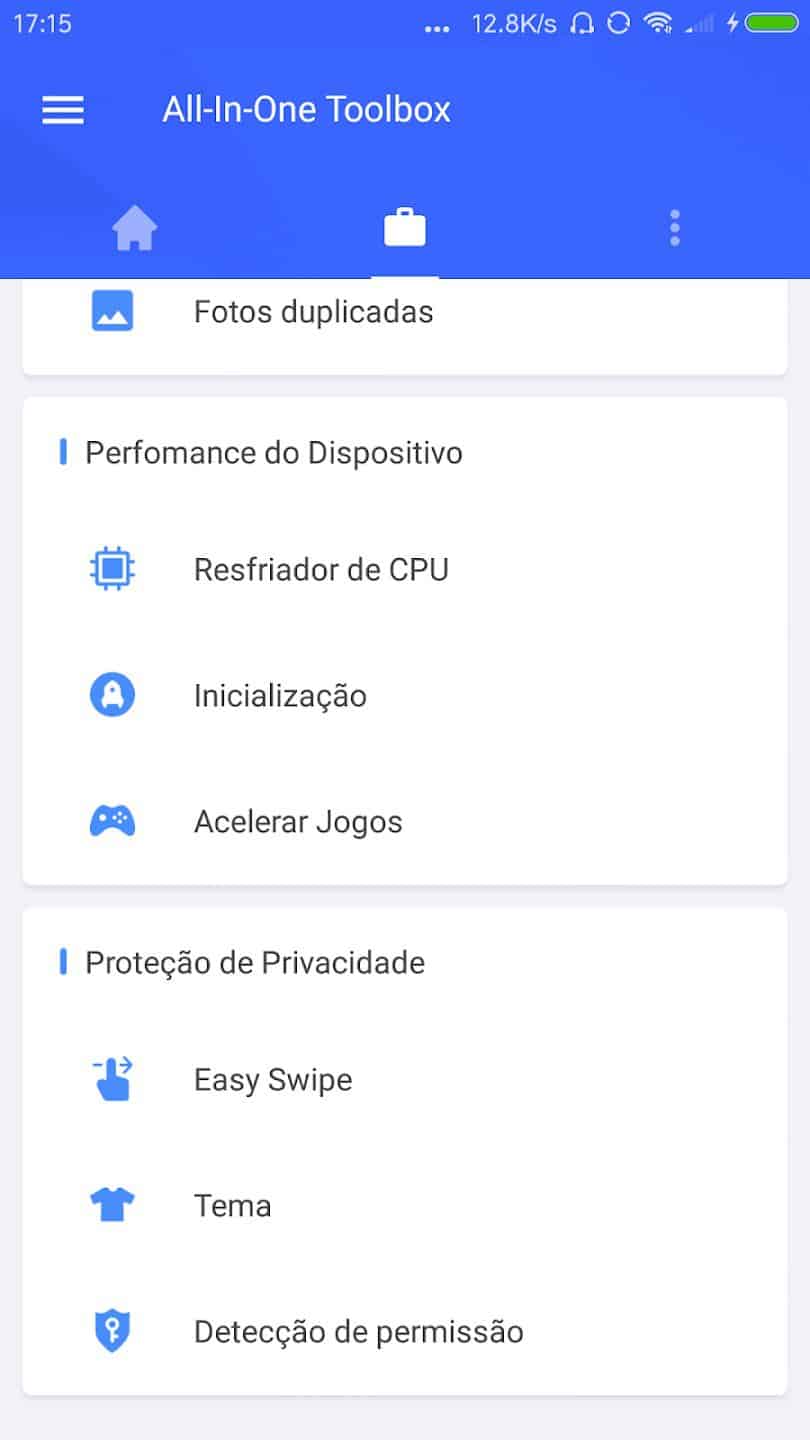810x1440 pixels.
Task: Launch Resfriador de CPU
Action: pos(321,570)
